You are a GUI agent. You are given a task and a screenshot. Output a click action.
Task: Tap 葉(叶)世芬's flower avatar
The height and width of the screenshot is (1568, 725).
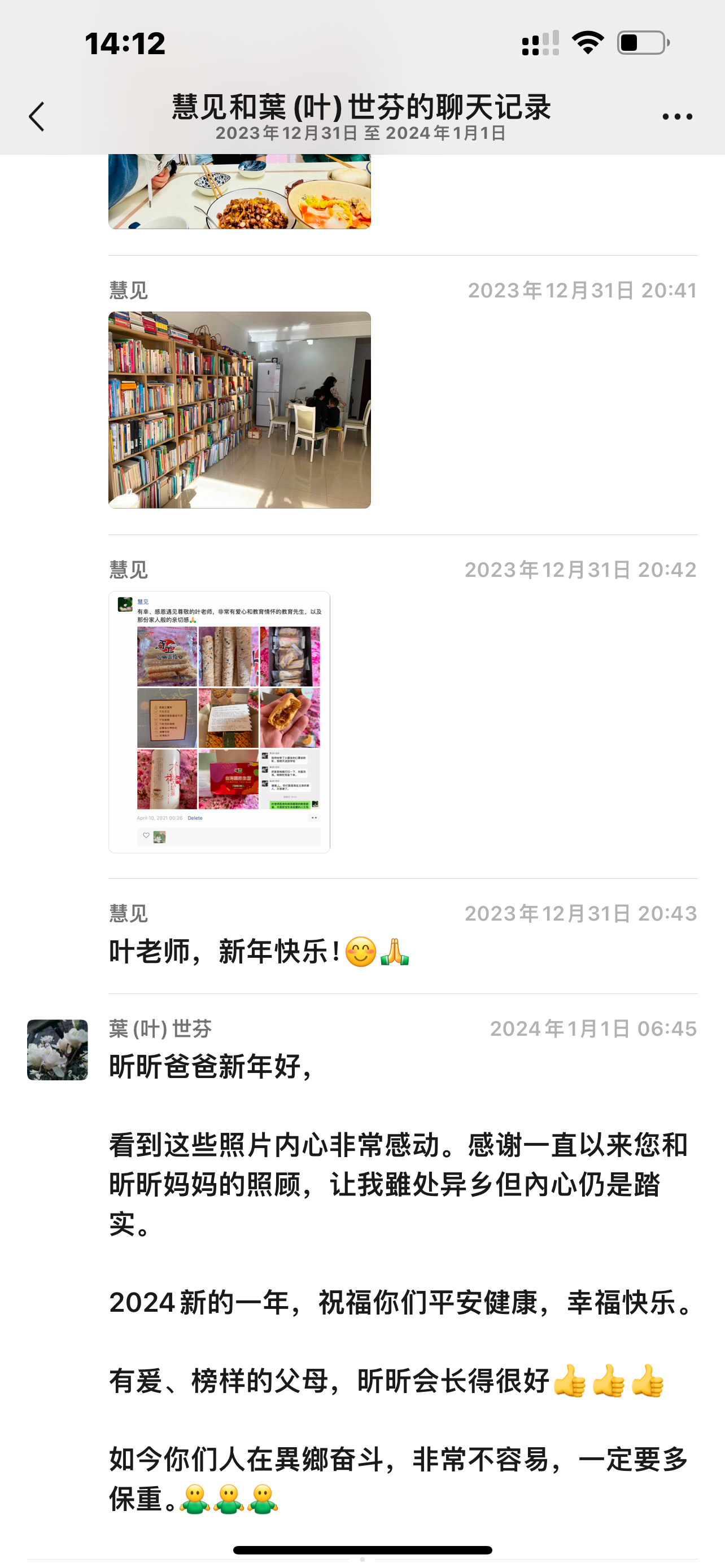pos(57,1050)
